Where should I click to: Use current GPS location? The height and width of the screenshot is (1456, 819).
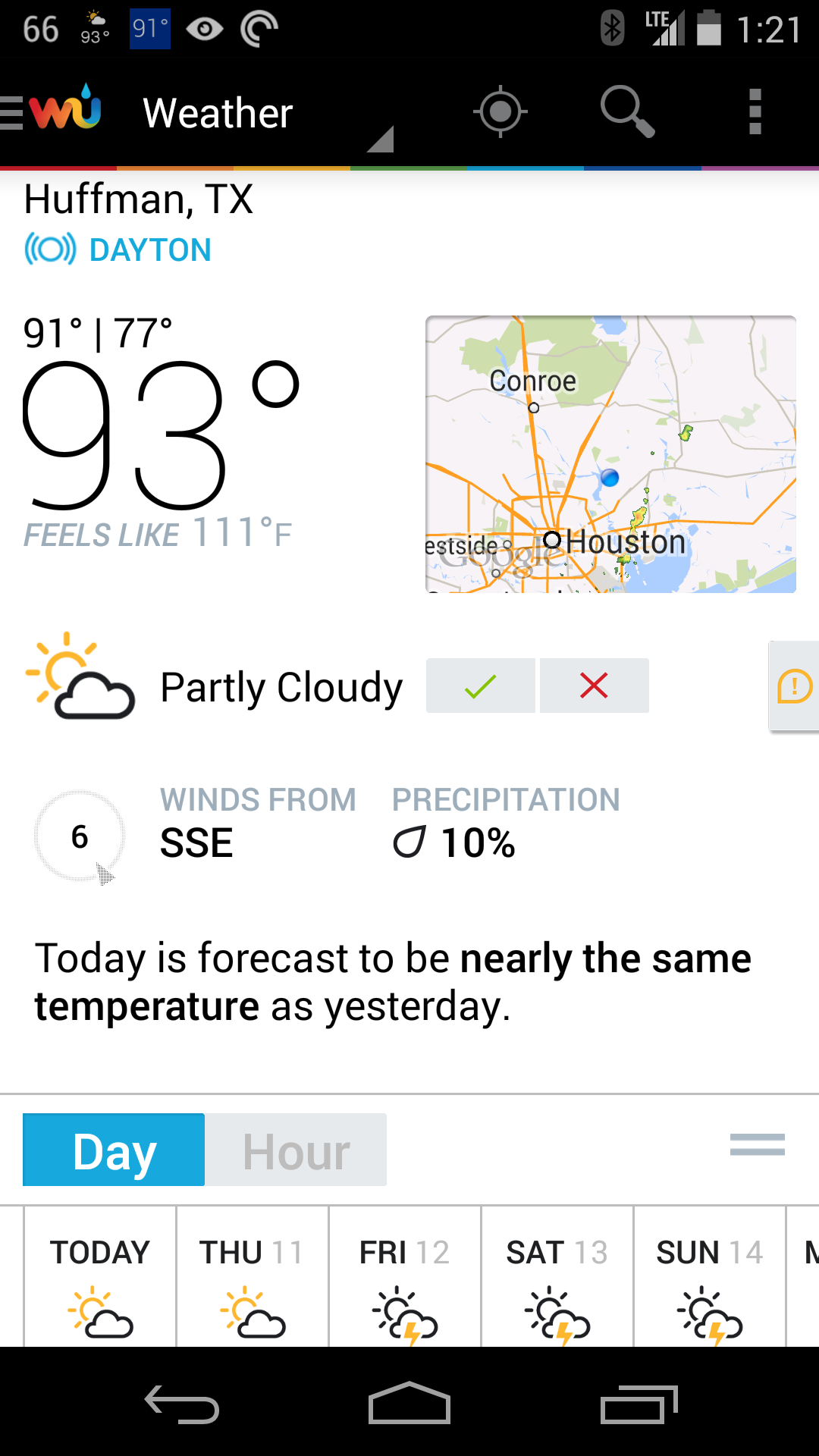pyautogui.click(x=500, y=112)
